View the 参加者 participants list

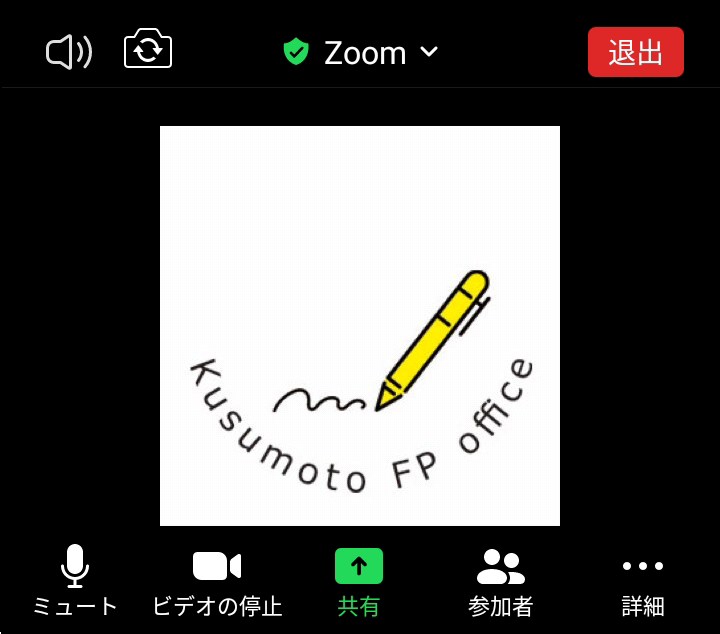coord(501,580)
